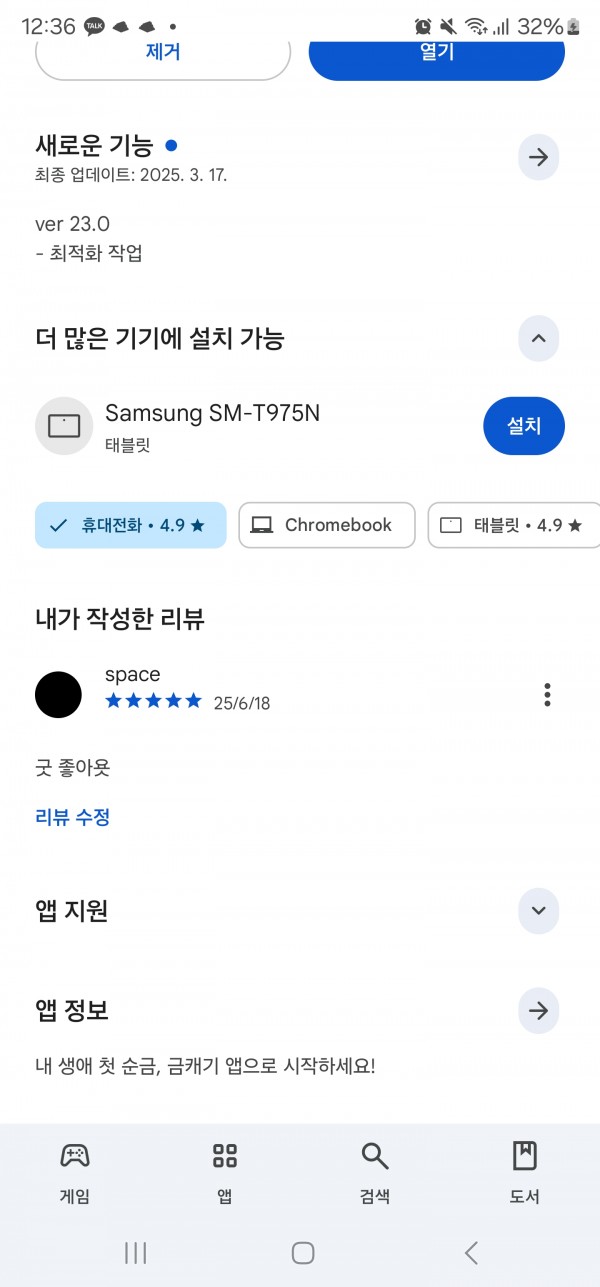The width and height of the screenshot is (600, 1287).
Task: Tap the 리뷰 수정 link
Action: [x=72, y=817]
